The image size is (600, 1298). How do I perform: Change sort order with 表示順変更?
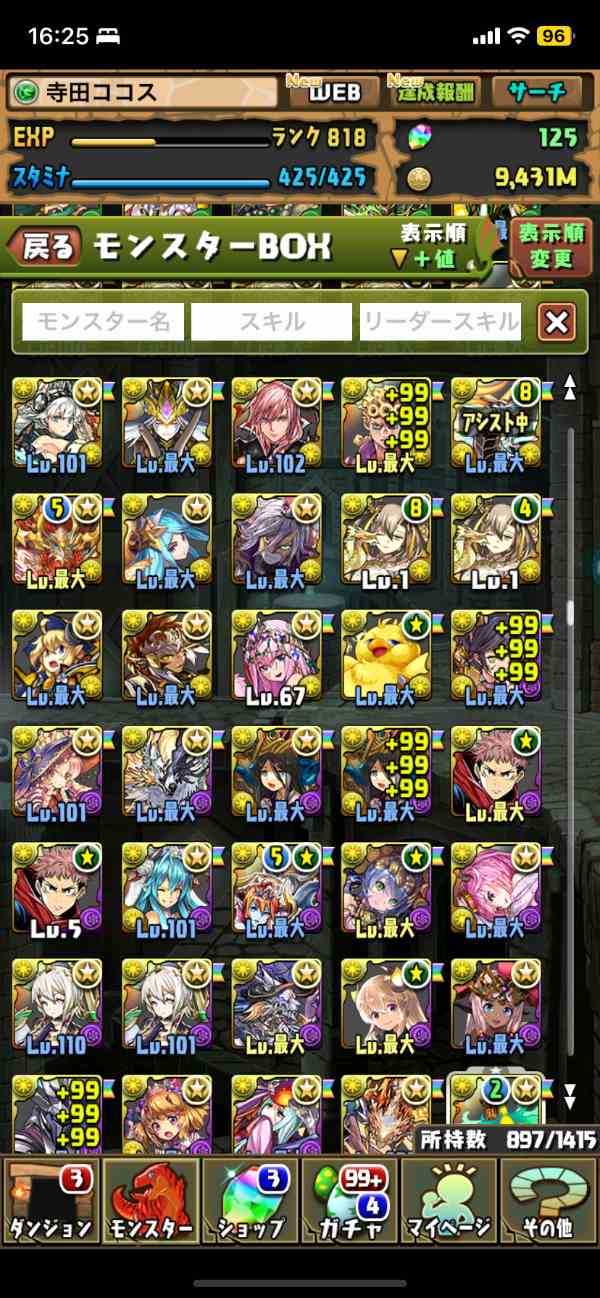point(550,247)
